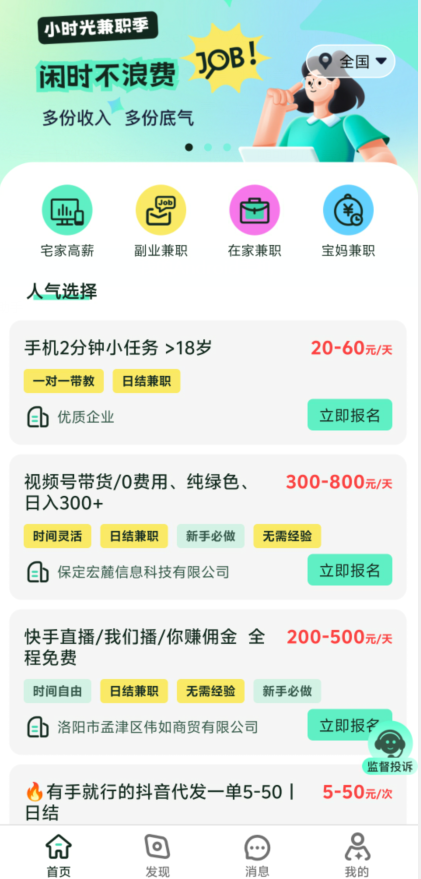This screenshot has width=421, height=879.
Task: Select the second banner page dot
Action: [208, 147]
